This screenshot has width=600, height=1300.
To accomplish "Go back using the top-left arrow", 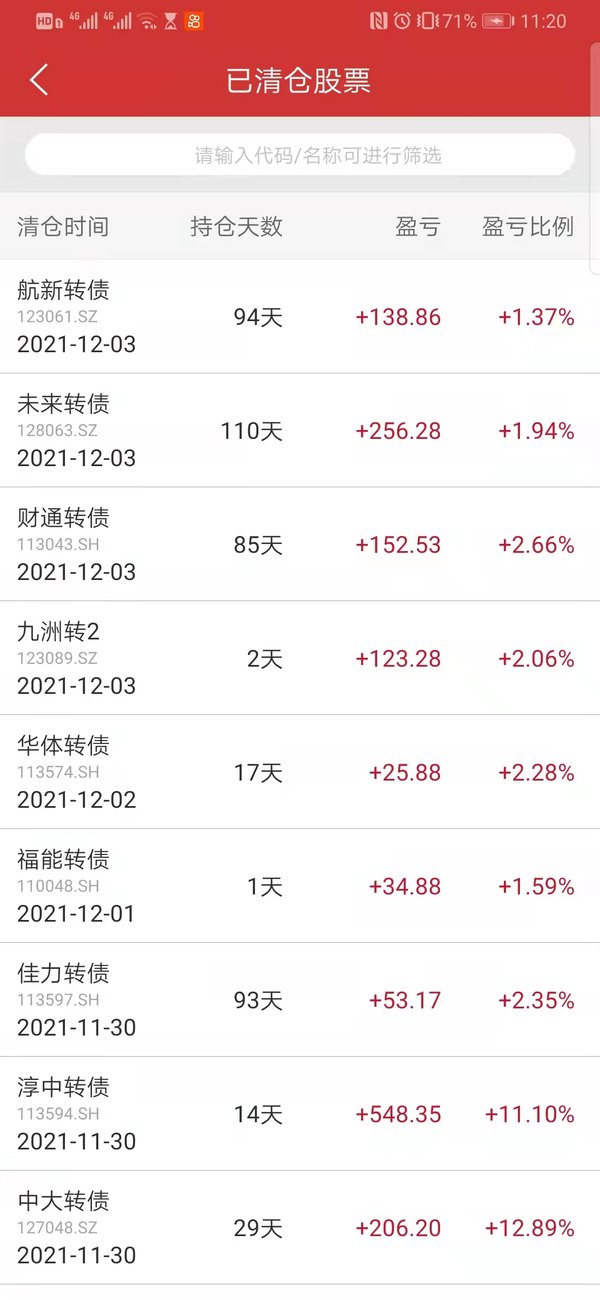I will pyautogui.click(x=39, y=80).
